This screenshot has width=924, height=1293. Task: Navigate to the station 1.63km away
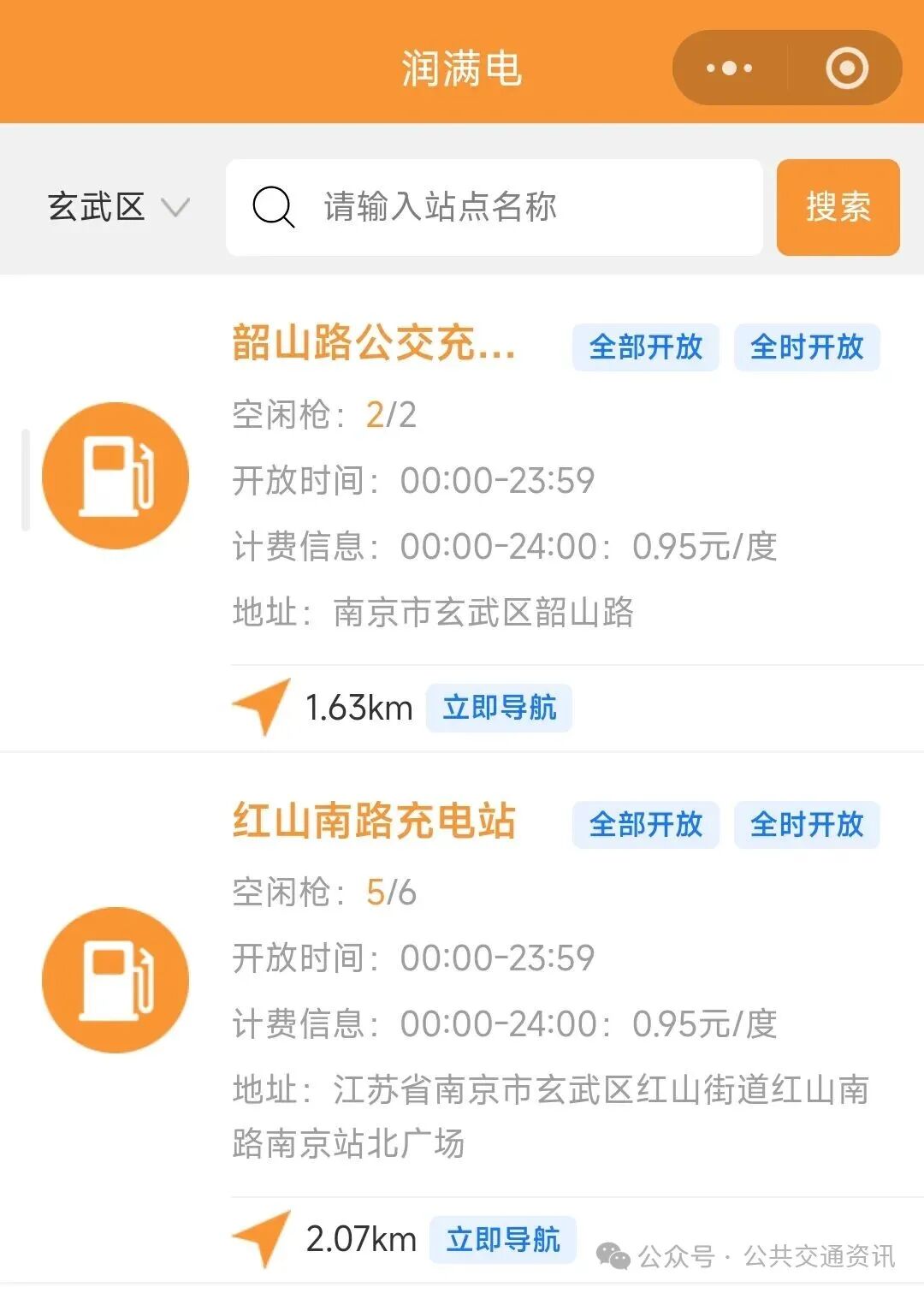coord(500,708)
